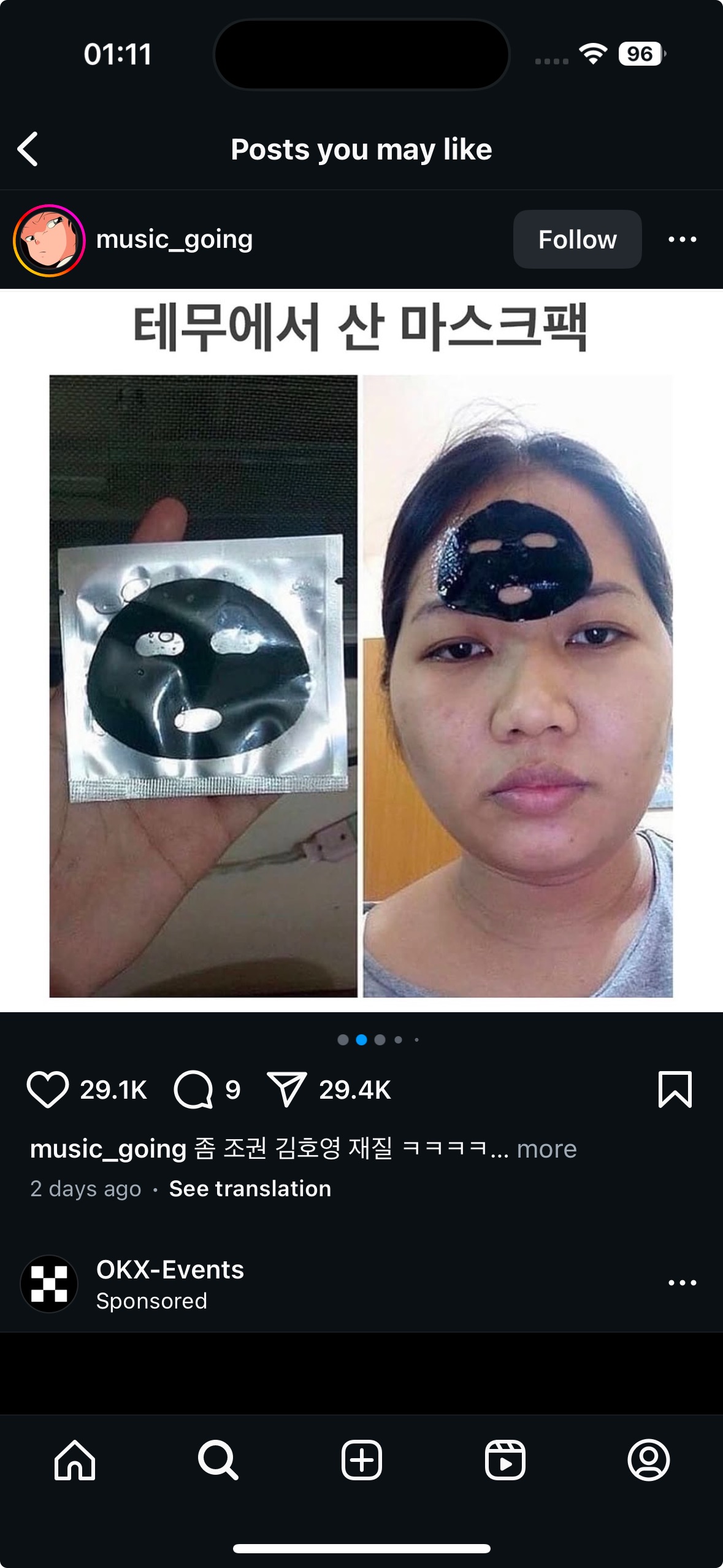
Task: Switch to the Search tab
Action: click(x=218, y=1460)
